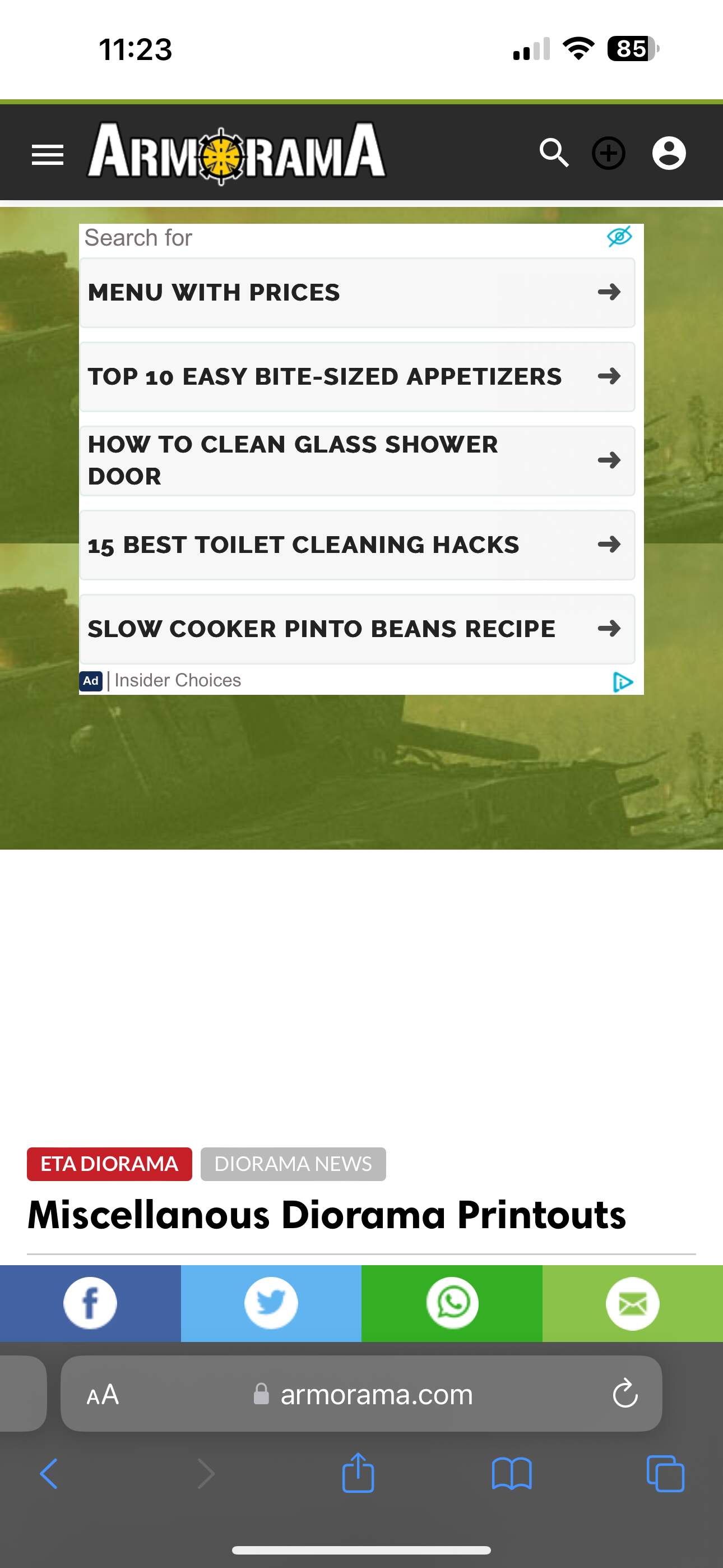This screenshot has width=723, height=1568.
Task: Share the article via WhatsApp
Action: point(452,1303)
